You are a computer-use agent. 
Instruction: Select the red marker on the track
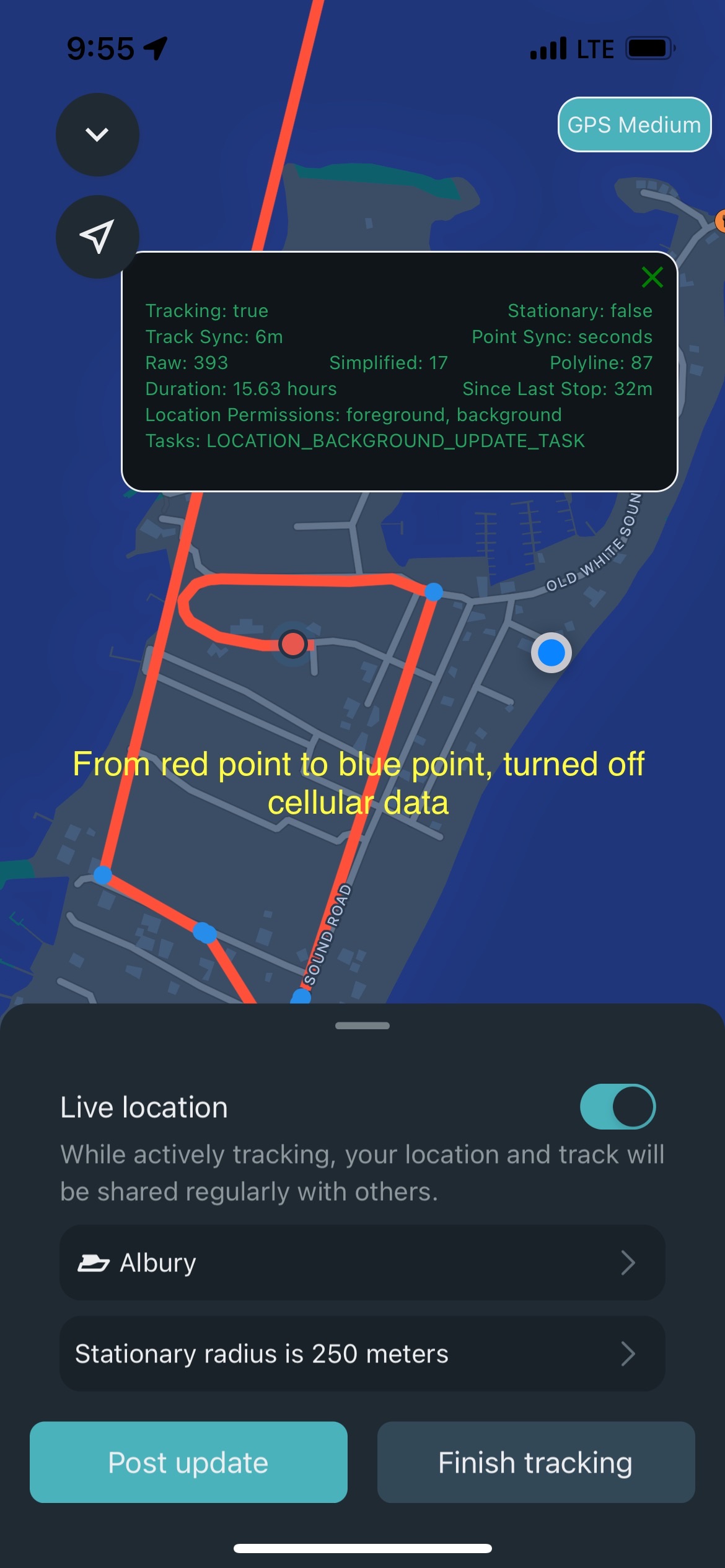tap(292, 644)
